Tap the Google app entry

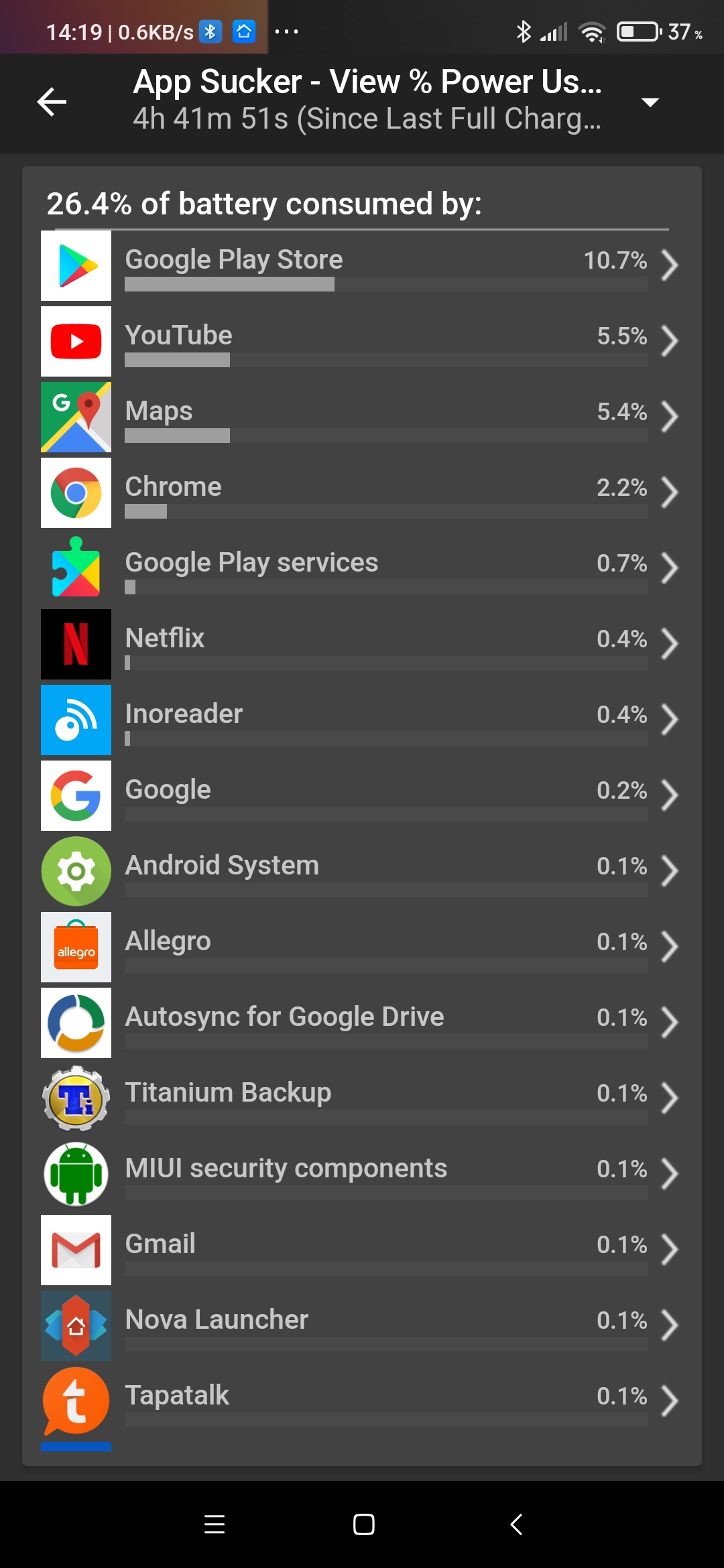362,796
